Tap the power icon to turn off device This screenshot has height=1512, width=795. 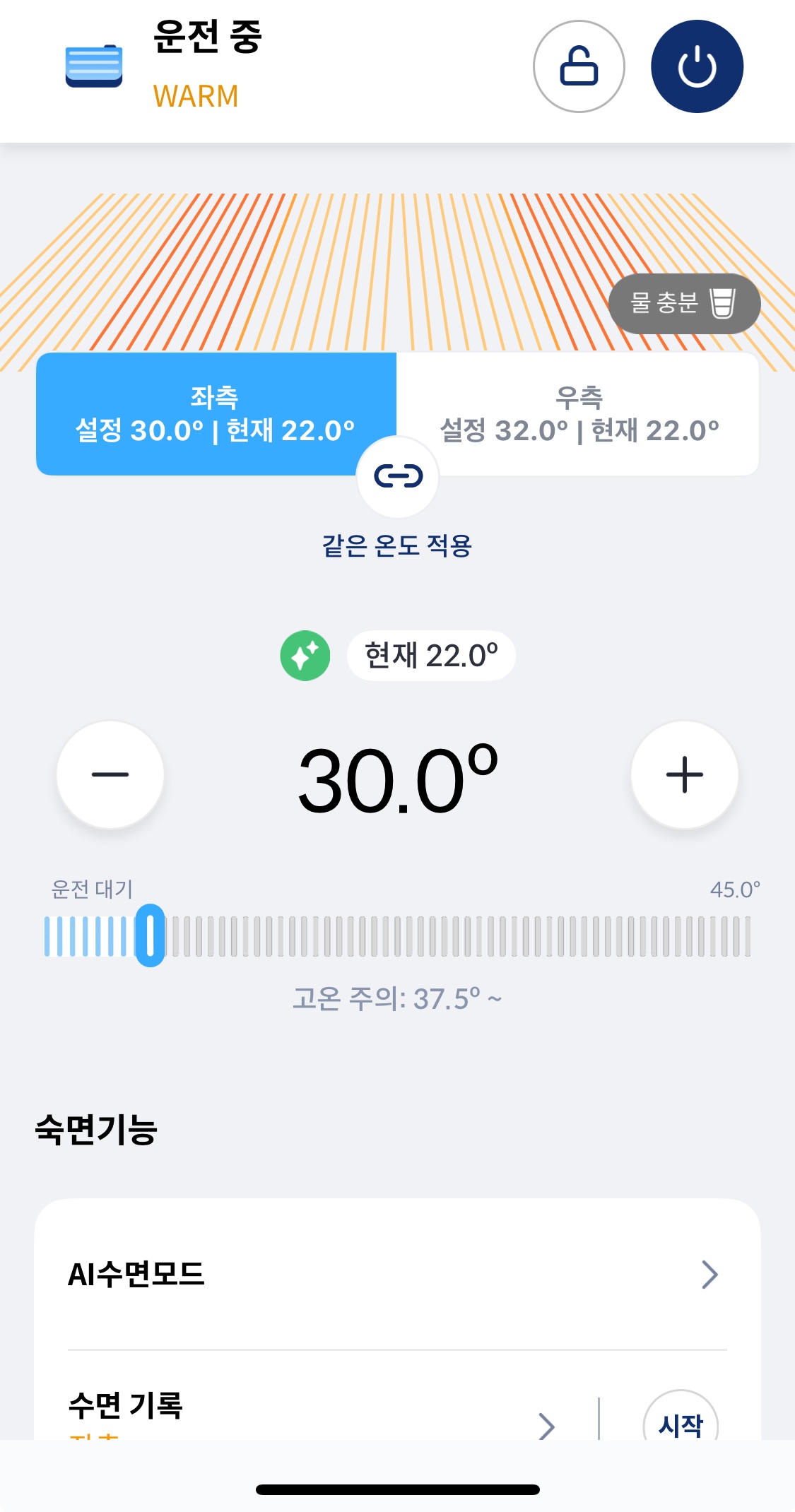click(x=696, y=64)
